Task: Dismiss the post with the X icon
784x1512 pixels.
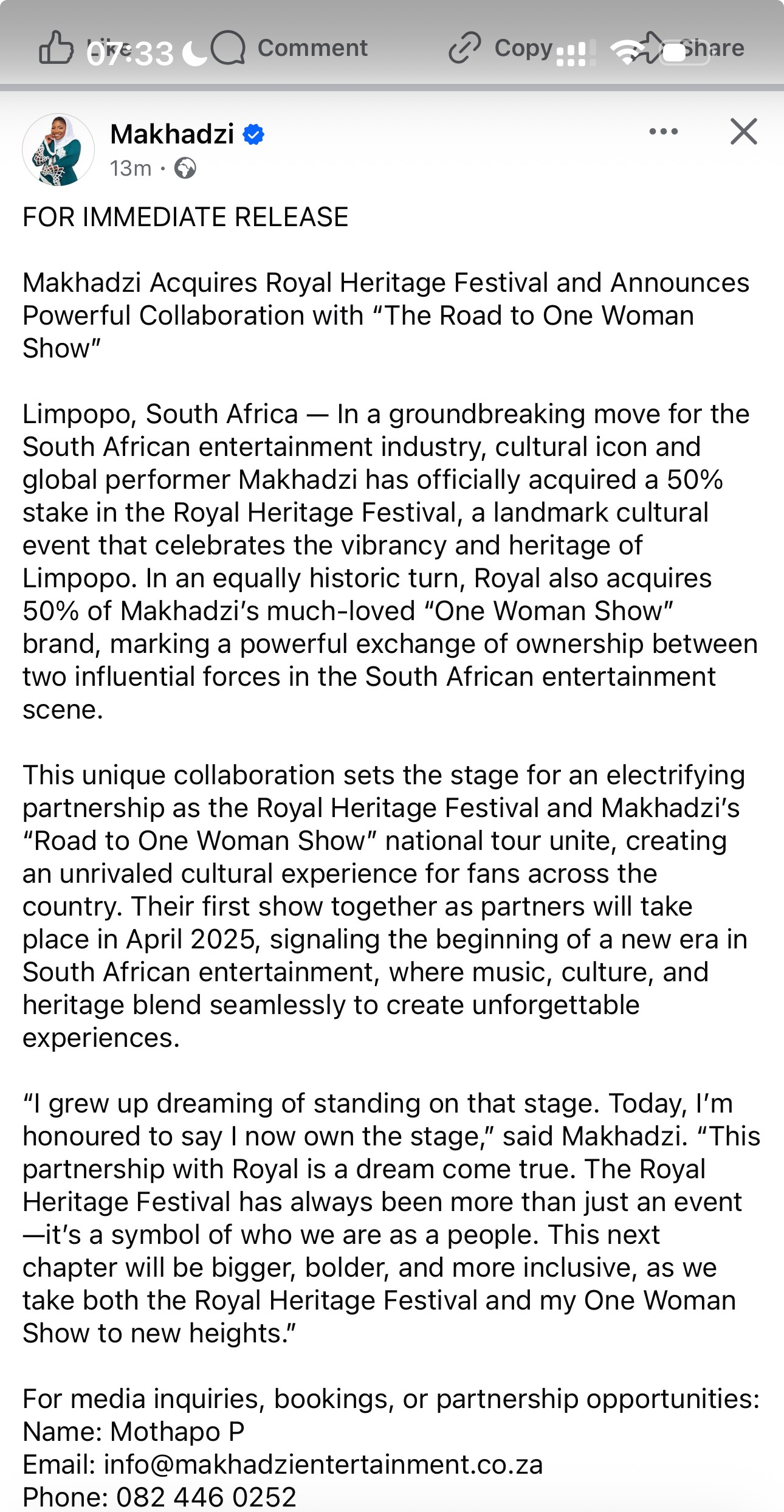Action: 743,131
